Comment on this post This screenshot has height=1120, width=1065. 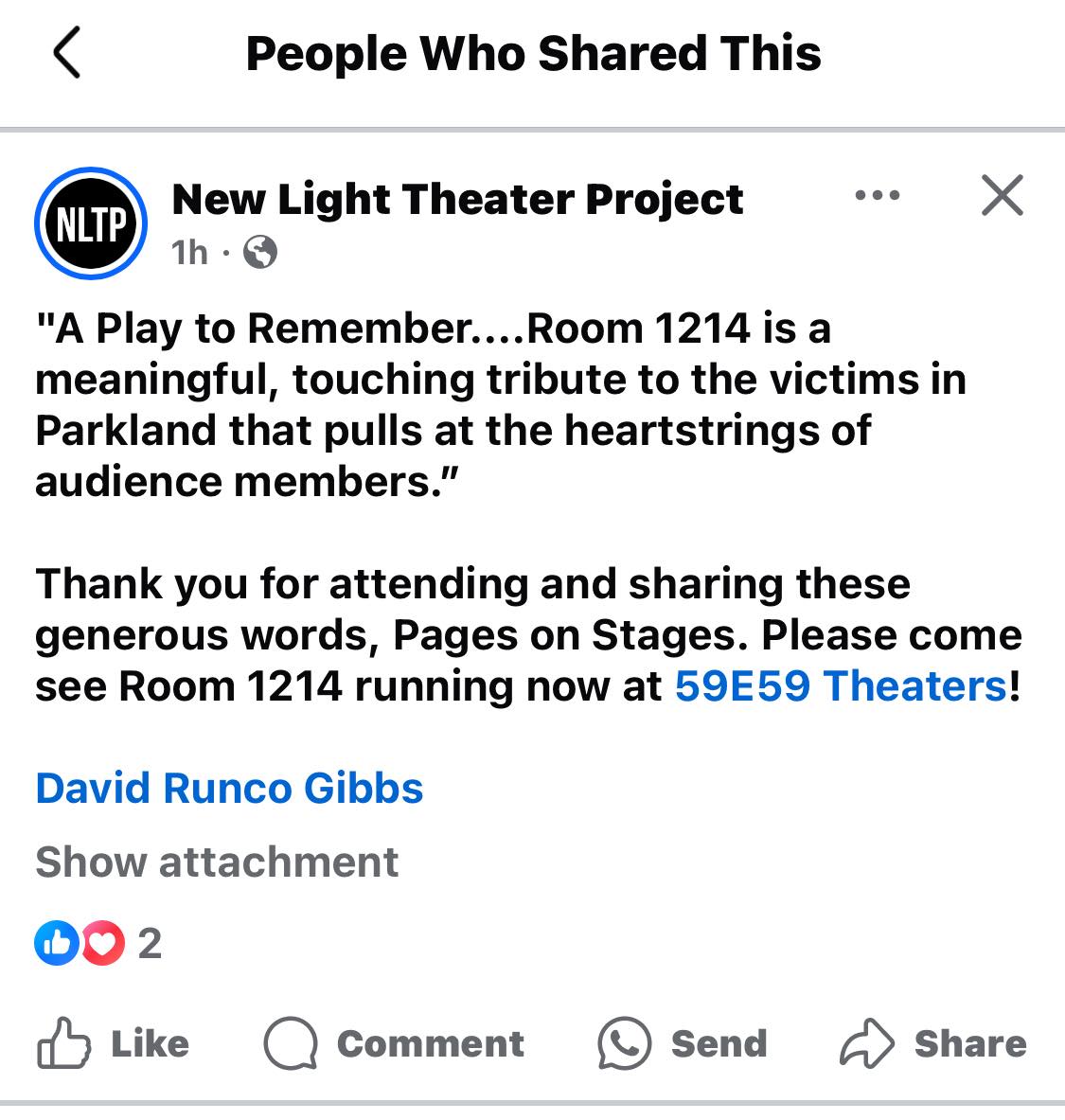point(394,1043)
